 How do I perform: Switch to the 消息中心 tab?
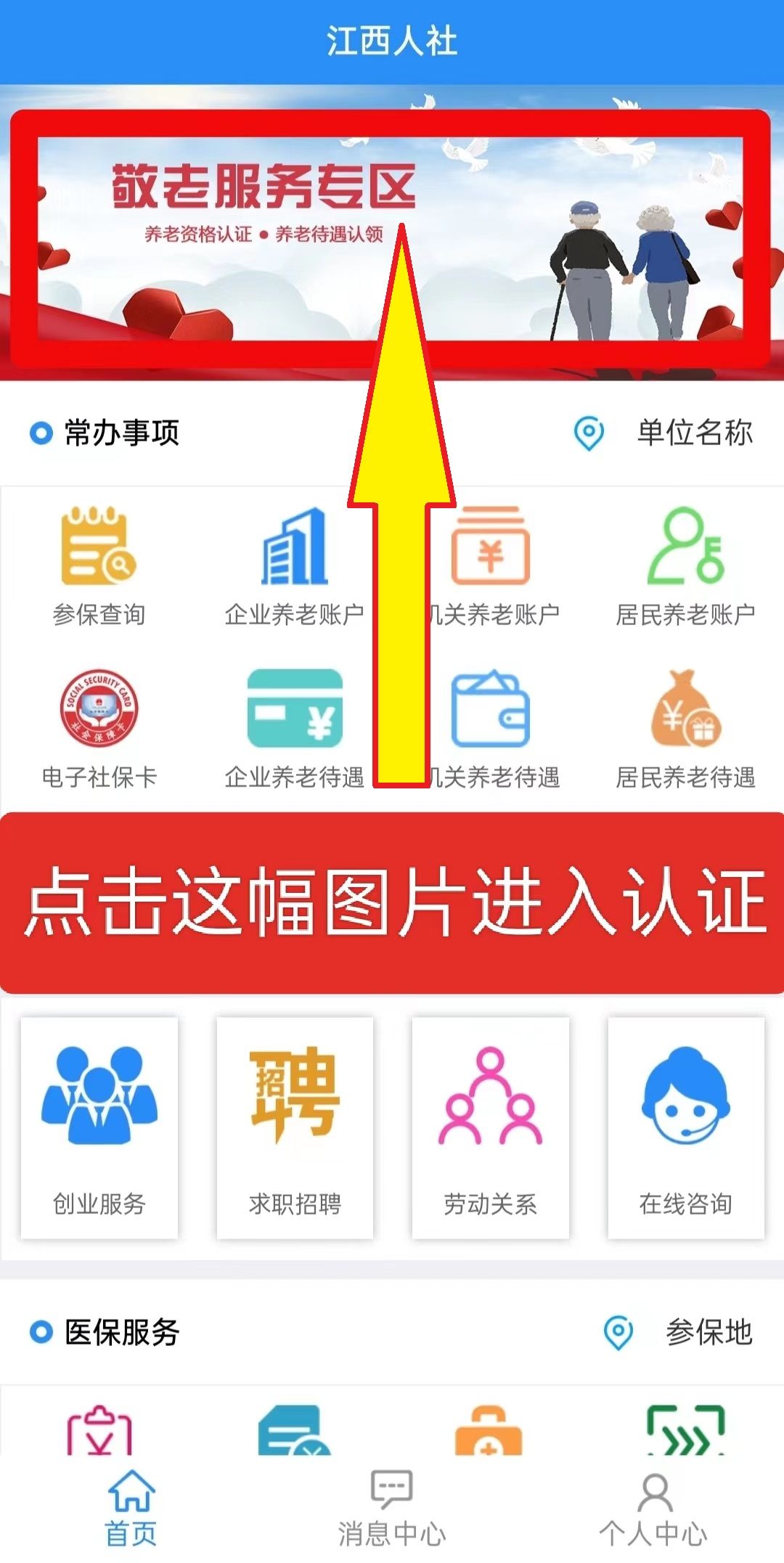[x=392, y=1508]
